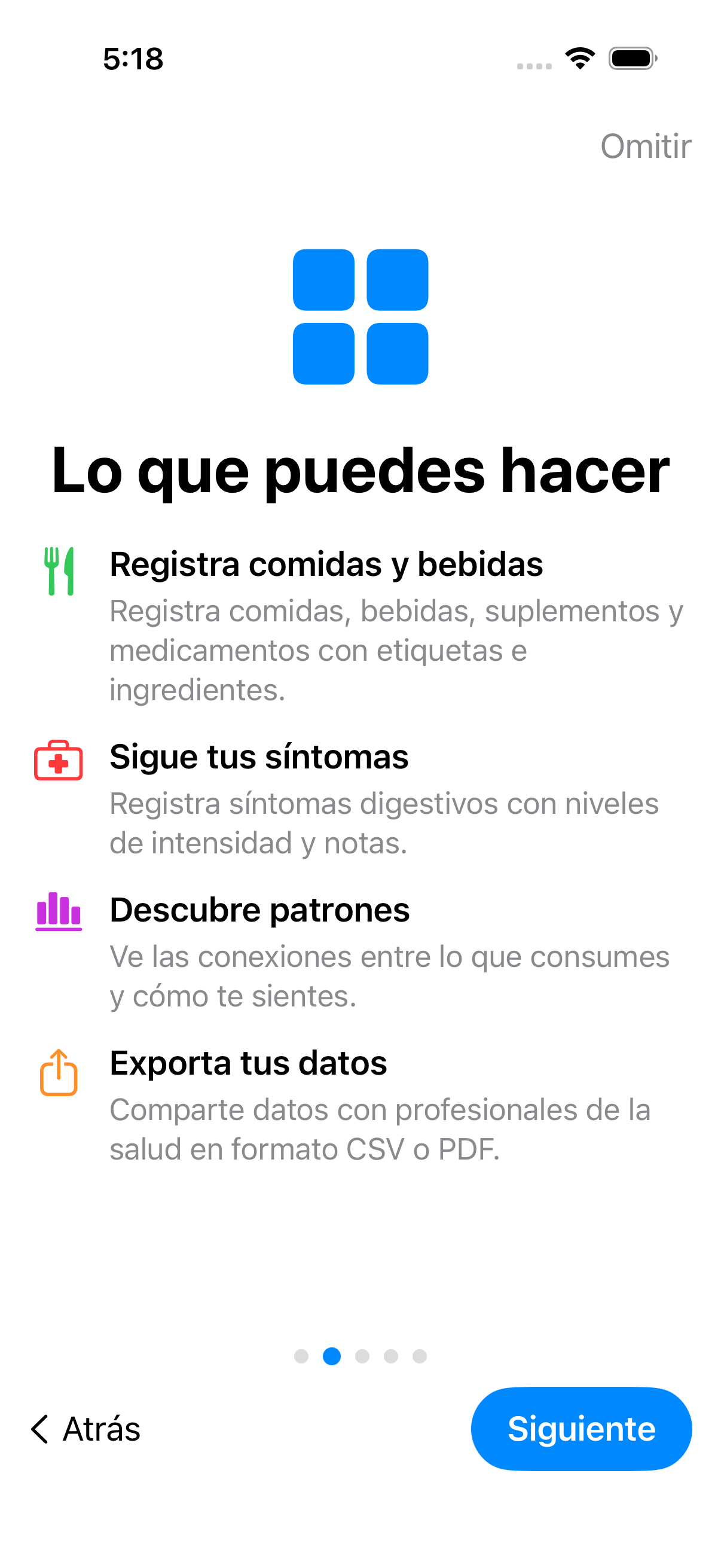The image size is (721, 1568).
Task: Click the purple bar chart icon
Action: click(58, 911)
